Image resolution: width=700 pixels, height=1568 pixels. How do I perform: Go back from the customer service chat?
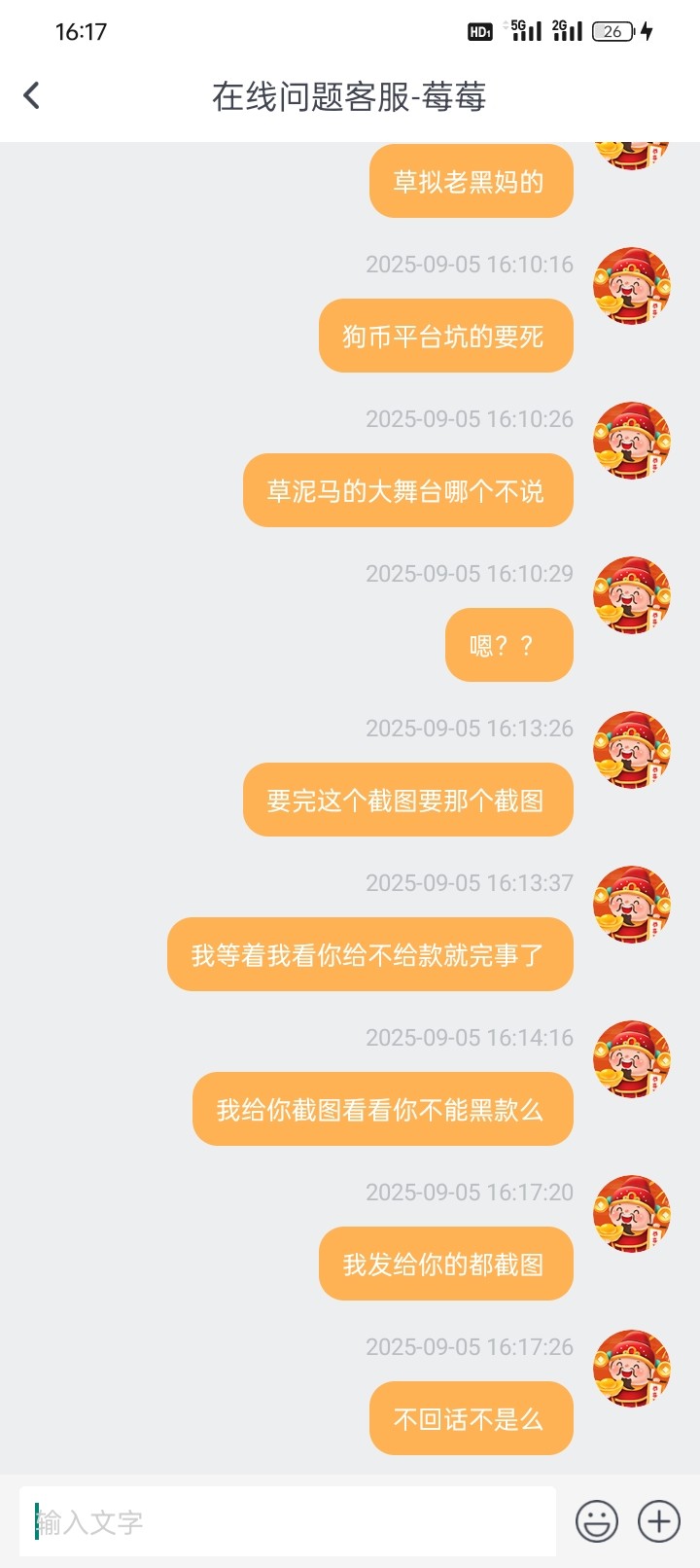[x=31, y=95]
